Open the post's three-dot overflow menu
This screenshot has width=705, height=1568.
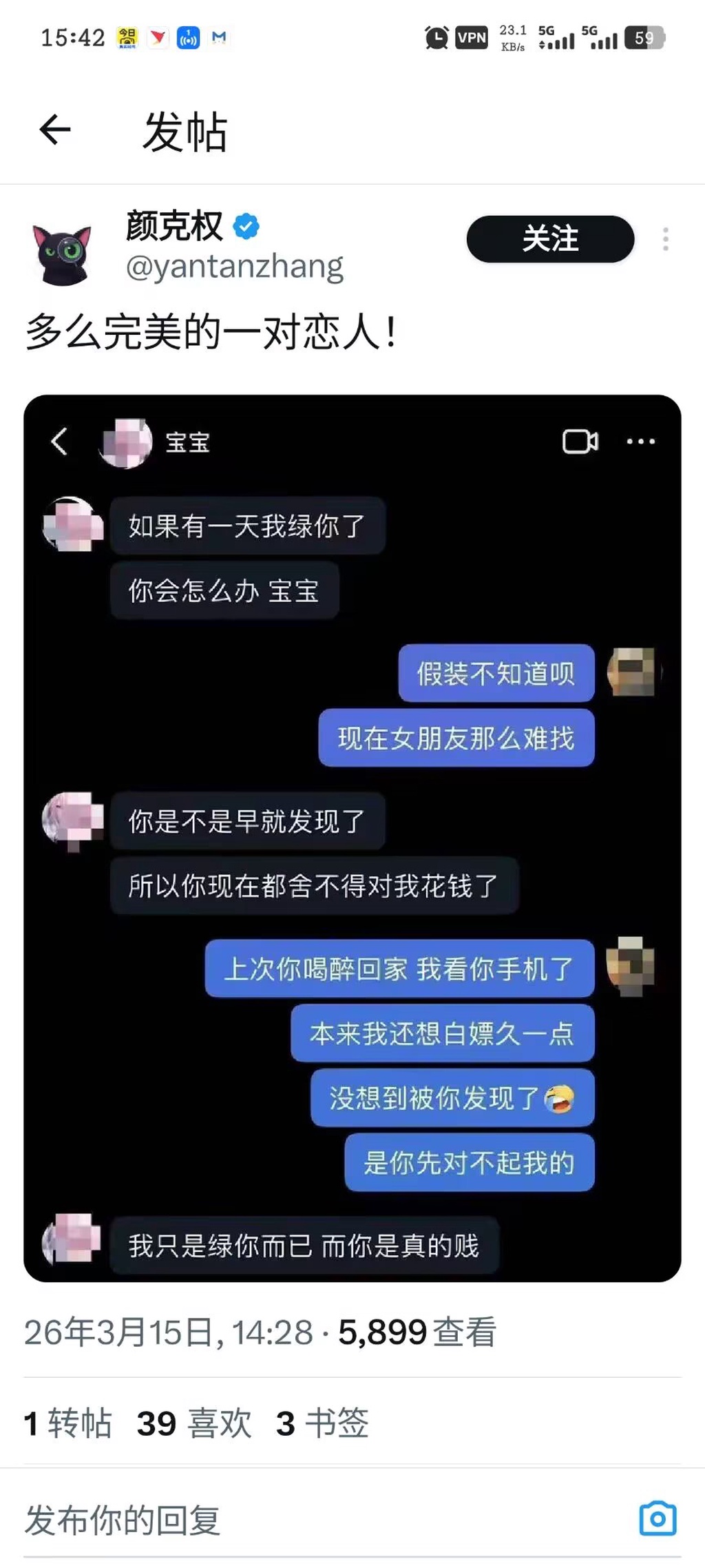665,239
